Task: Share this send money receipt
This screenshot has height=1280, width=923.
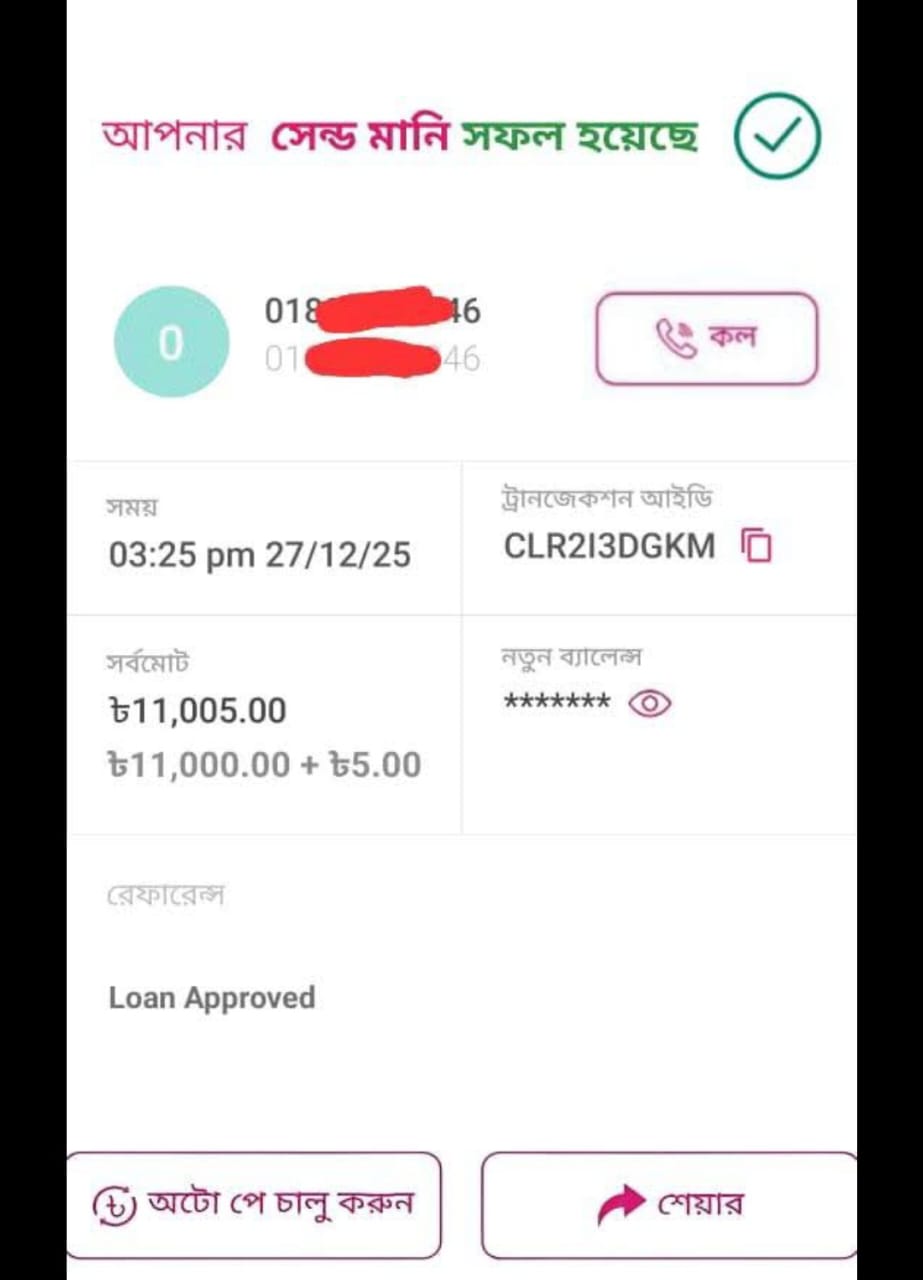Action: (x=668, y=1204)
